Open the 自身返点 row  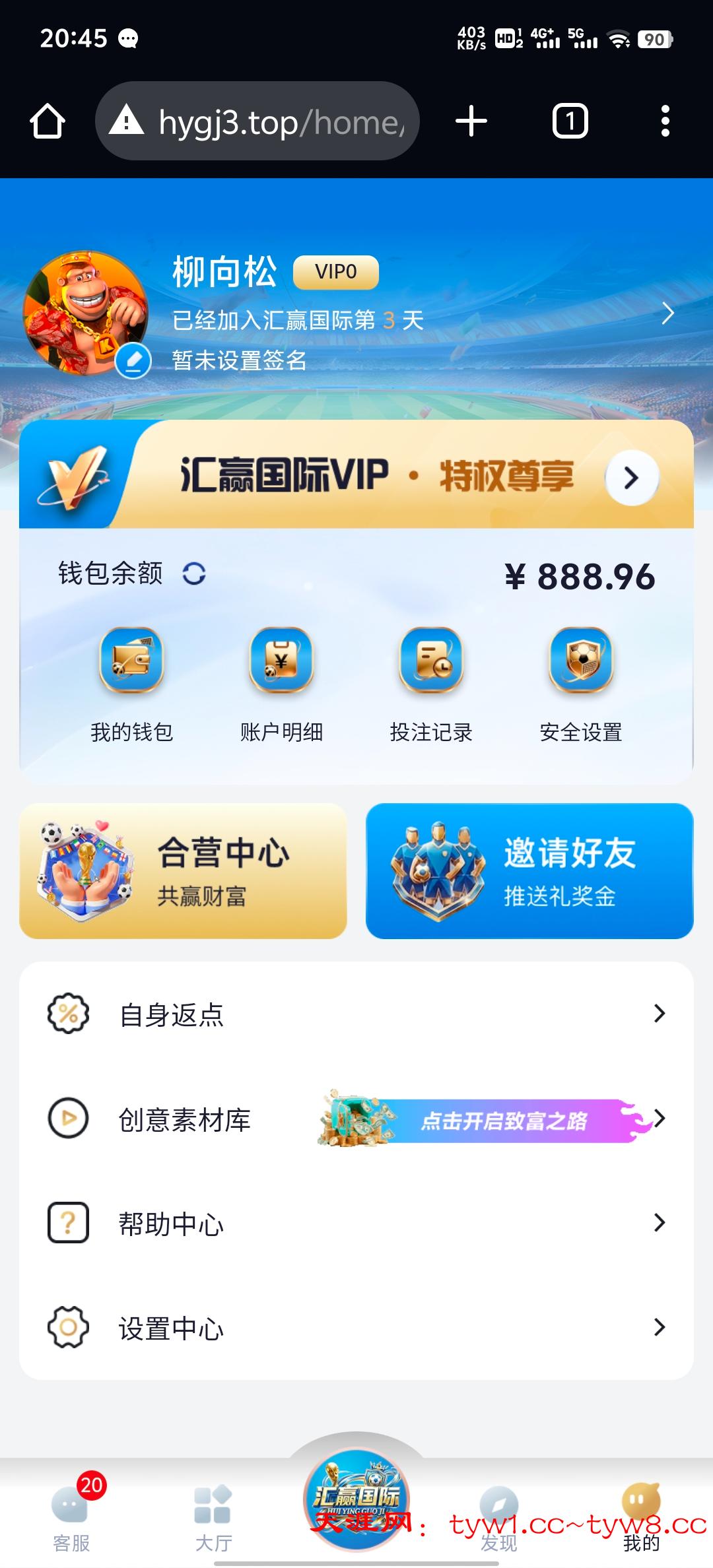pos(356,1014)
